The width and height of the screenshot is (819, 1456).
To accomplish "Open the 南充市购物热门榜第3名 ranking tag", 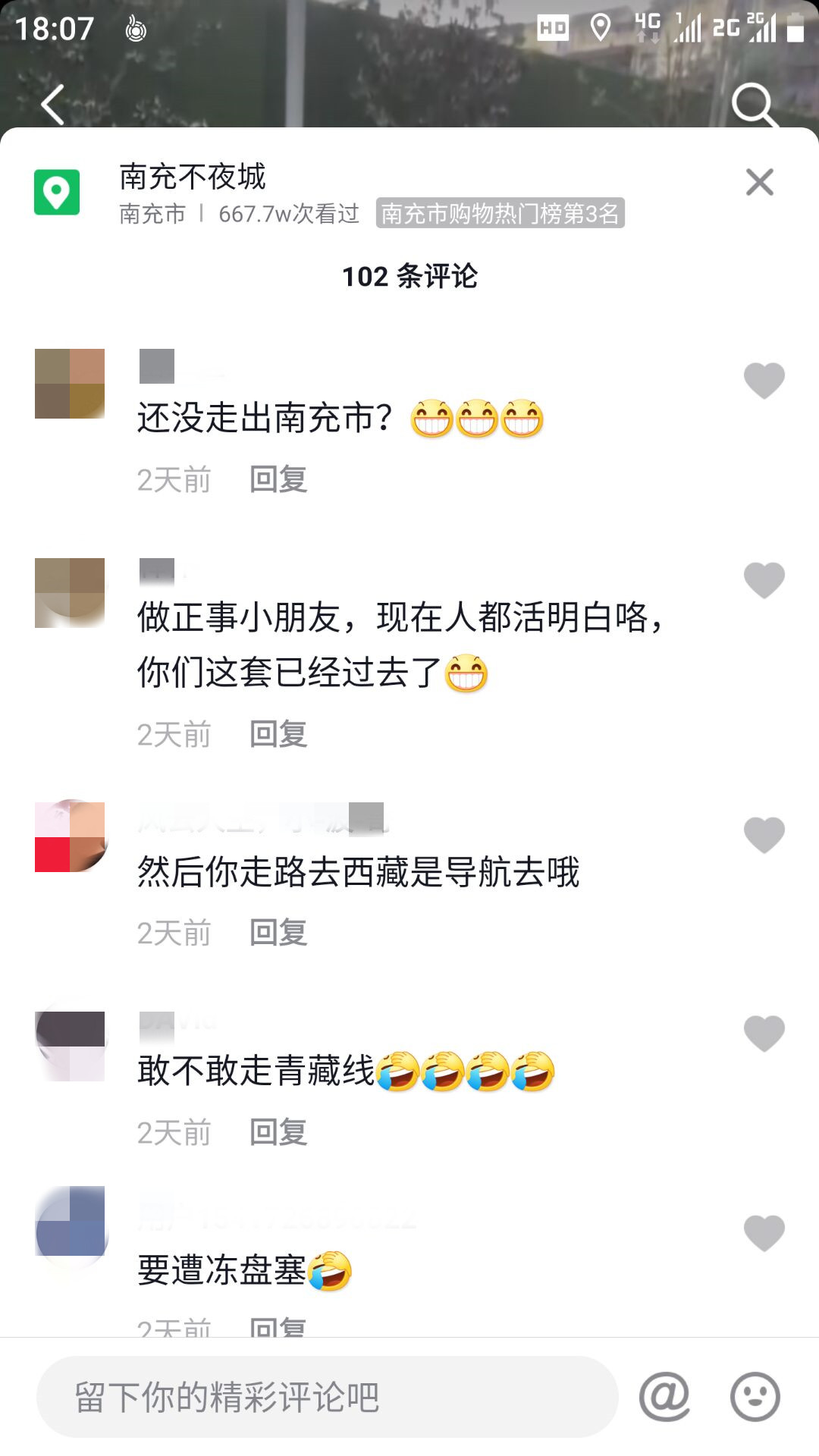I will pyautogui.click(x=500, y=214).
